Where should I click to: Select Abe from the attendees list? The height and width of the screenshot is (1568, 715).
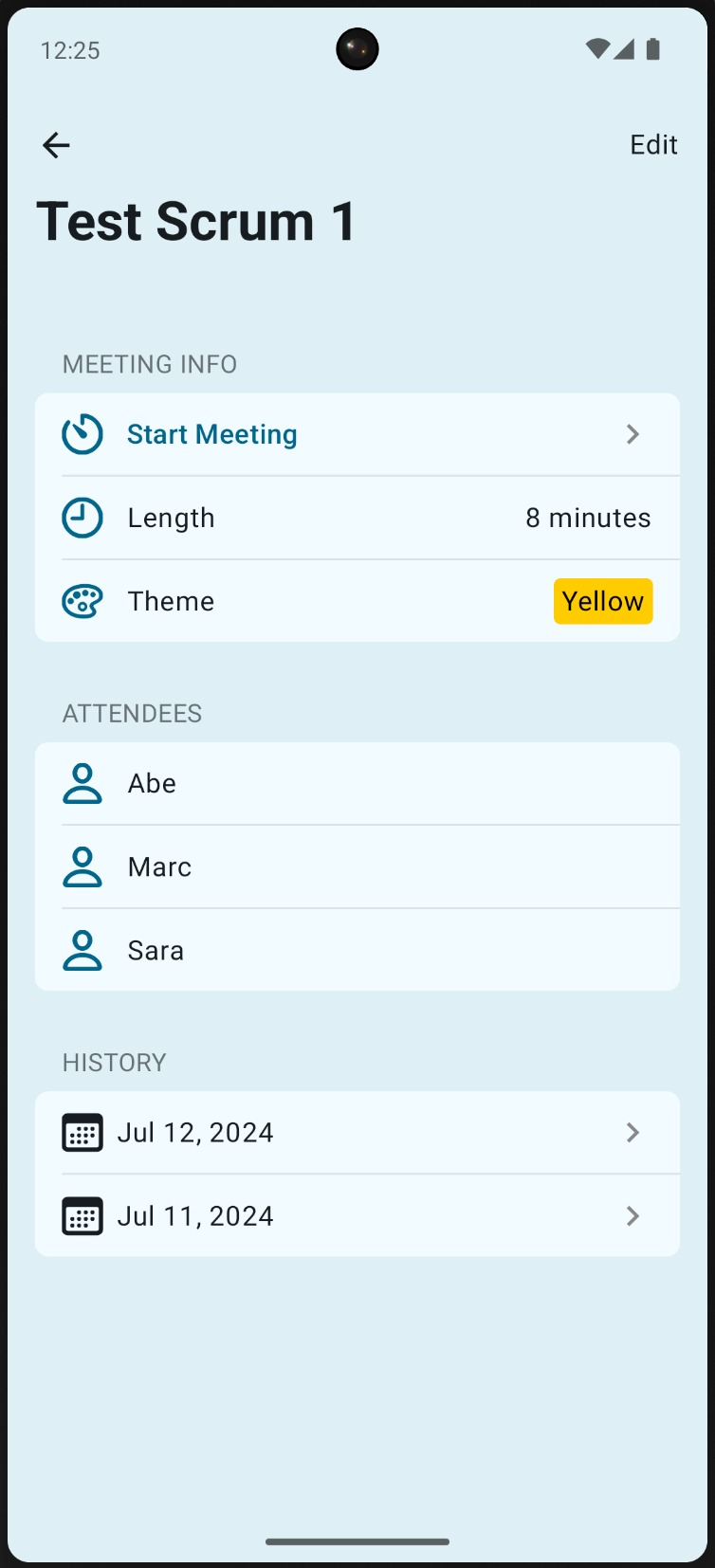(x=152, y=783)
